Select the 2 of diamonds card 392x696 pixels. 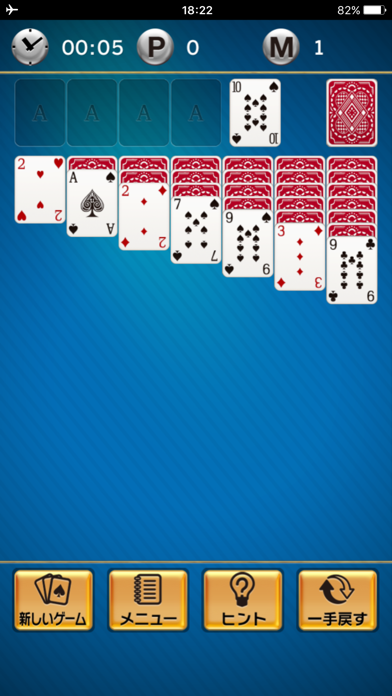click(x=144, y=217)
